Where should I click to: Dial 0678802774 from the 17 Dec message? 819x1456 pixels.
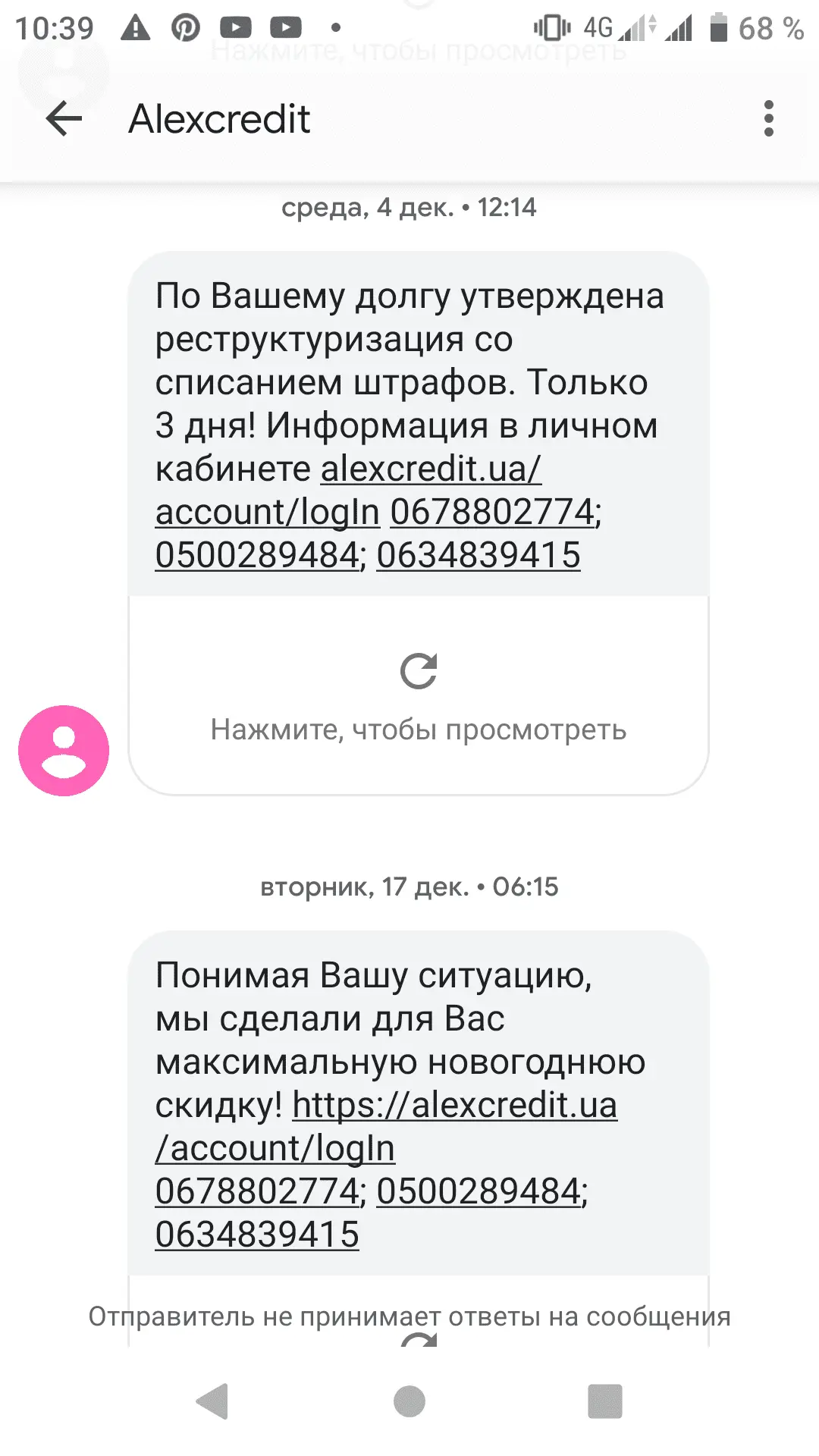256,1191
